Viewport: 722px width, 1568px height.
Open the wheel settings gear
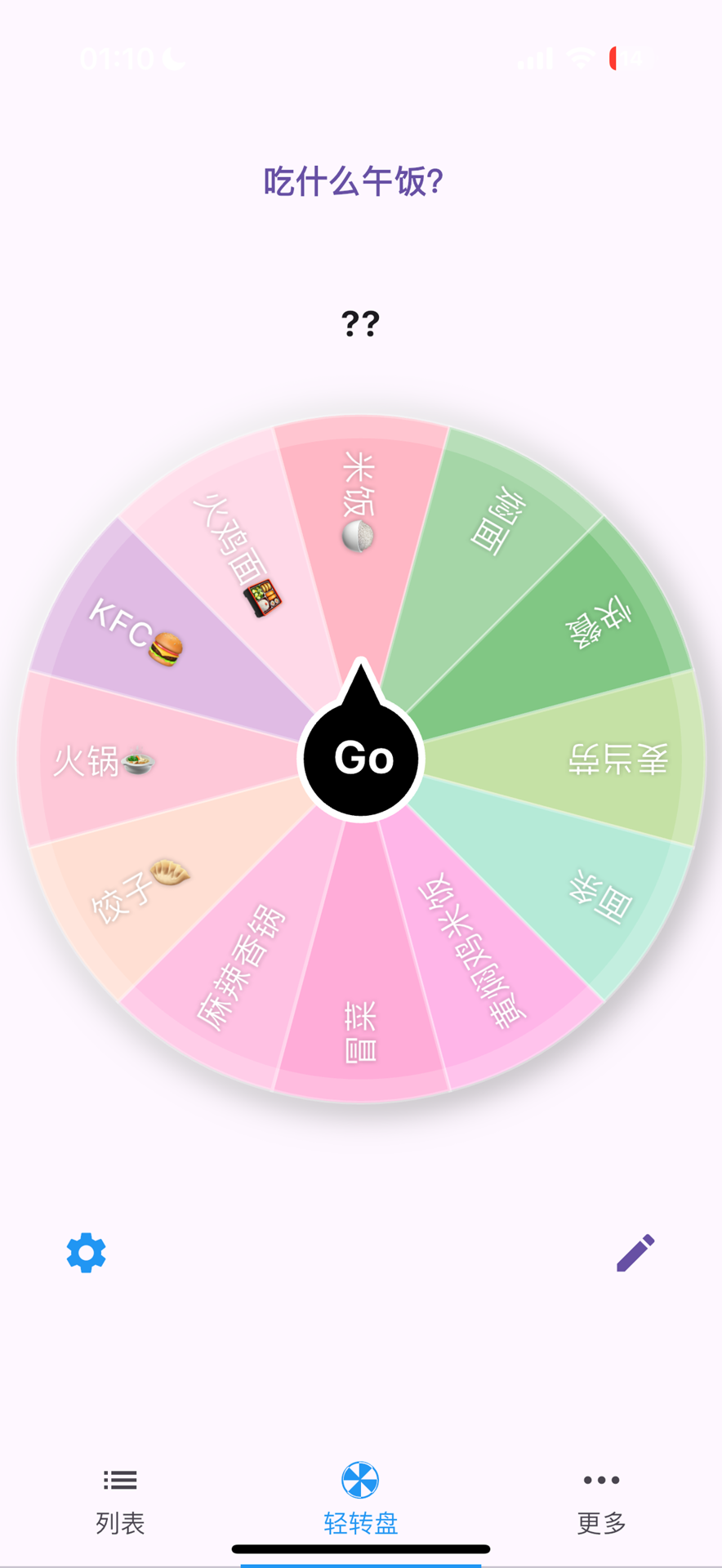point(86,1253)
